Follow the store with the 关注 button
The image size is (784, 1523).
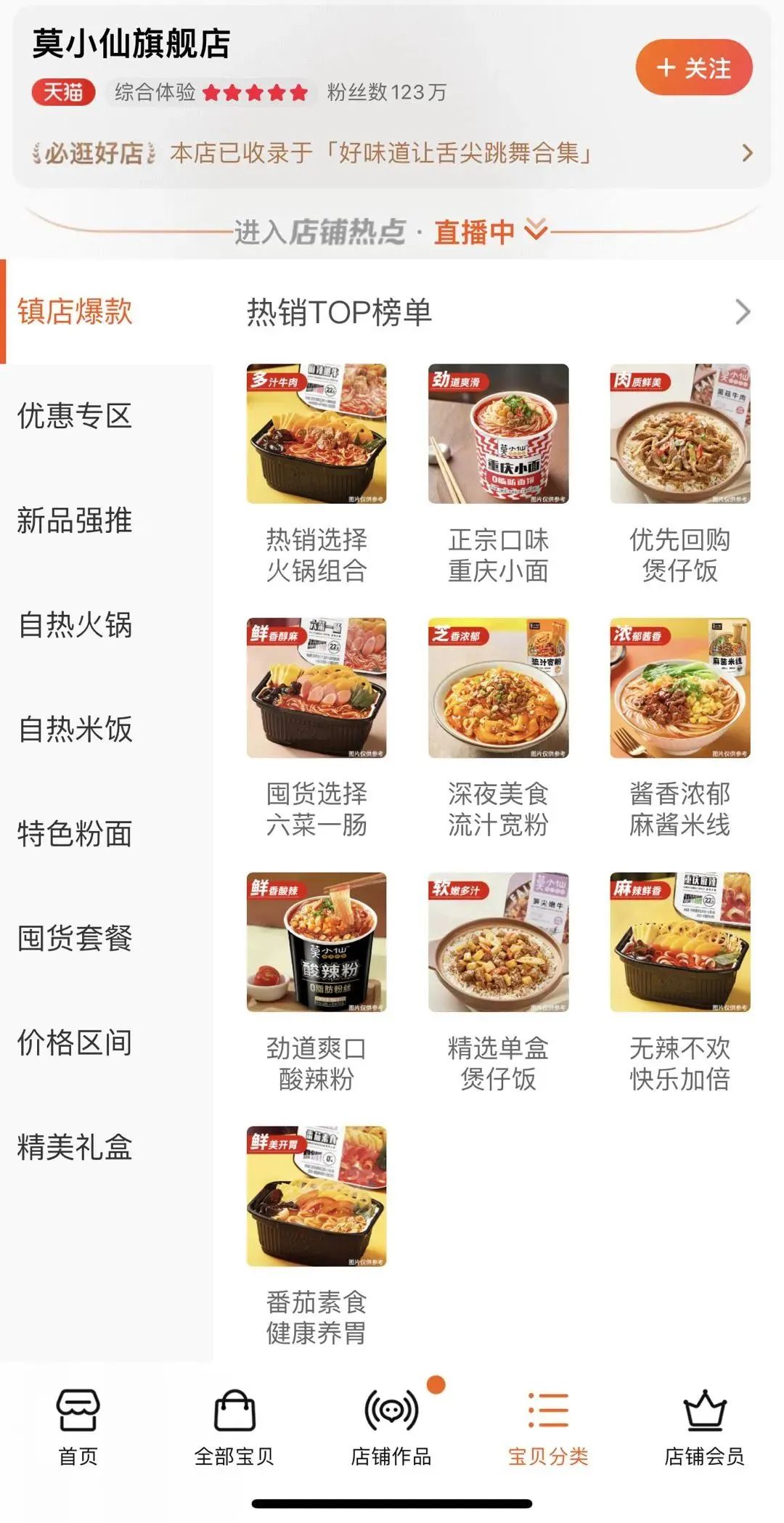tap(693, 68)
